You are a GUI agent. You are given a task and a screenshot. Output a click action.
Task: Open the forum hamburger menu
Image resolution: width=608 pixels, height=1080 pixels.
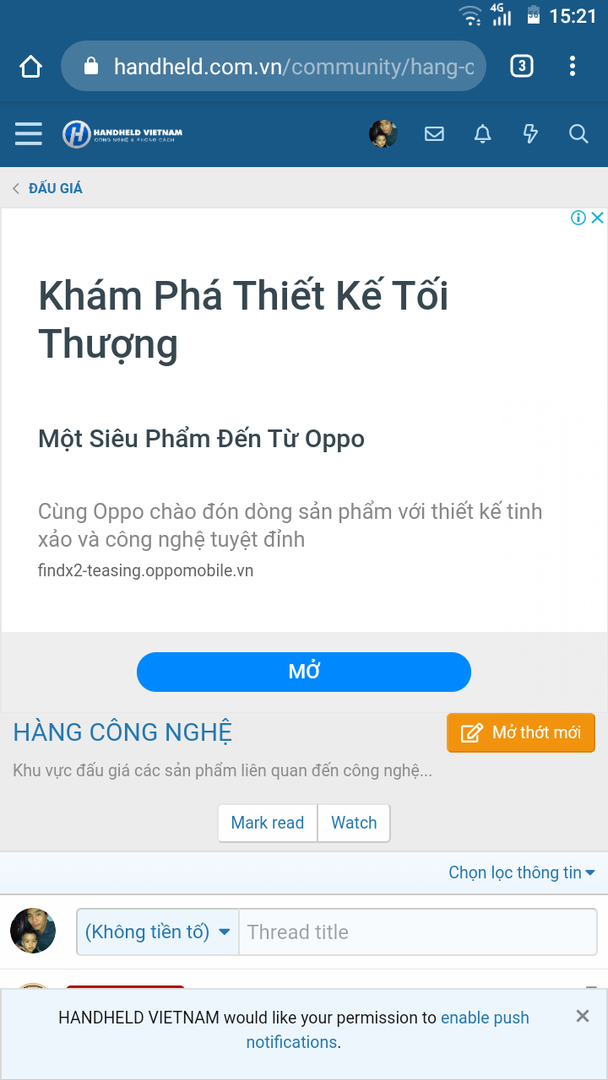pos(29,134)
